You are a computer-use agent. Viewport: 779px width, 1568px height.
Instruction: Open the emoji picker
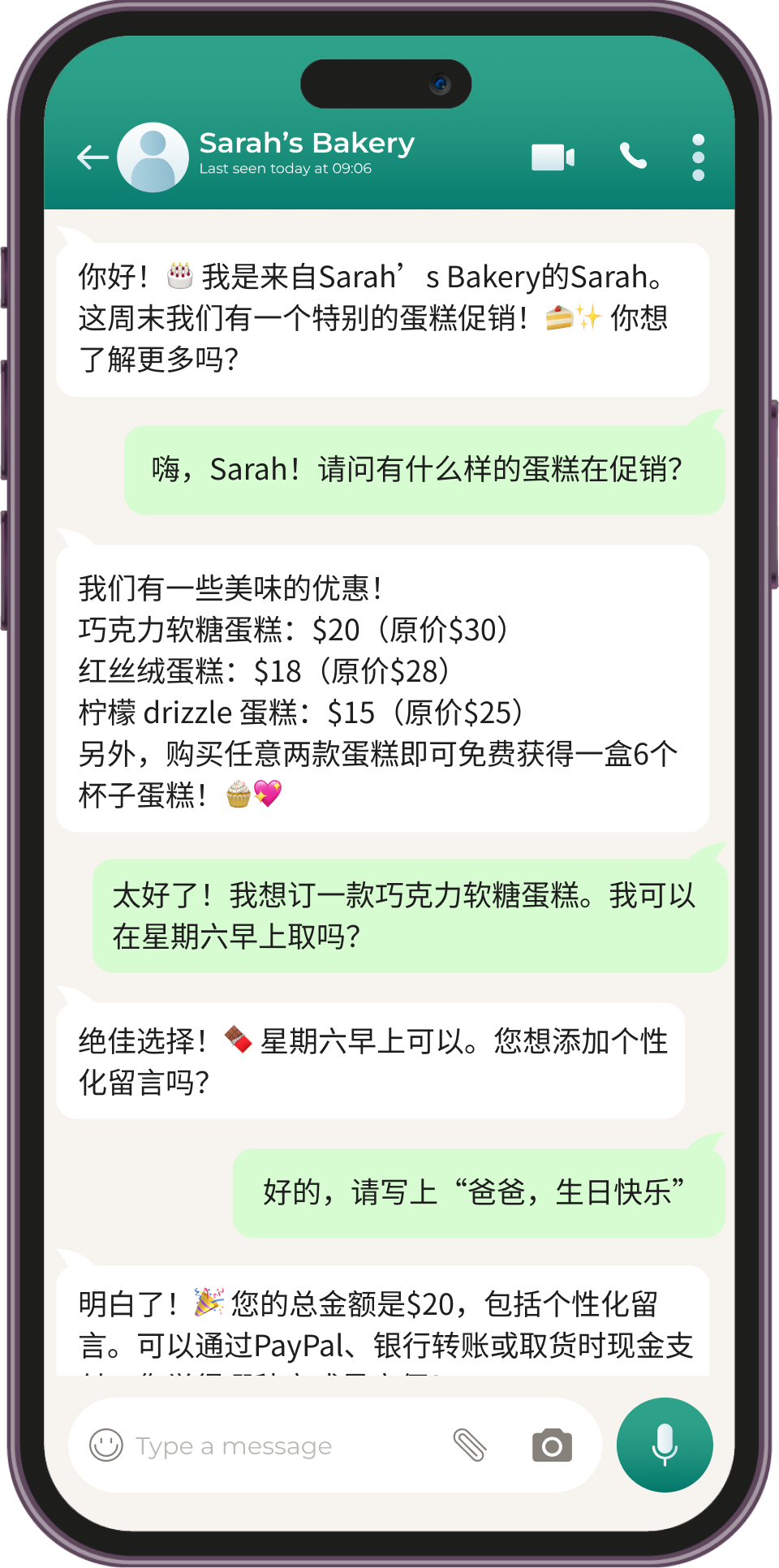point(106,1445)
